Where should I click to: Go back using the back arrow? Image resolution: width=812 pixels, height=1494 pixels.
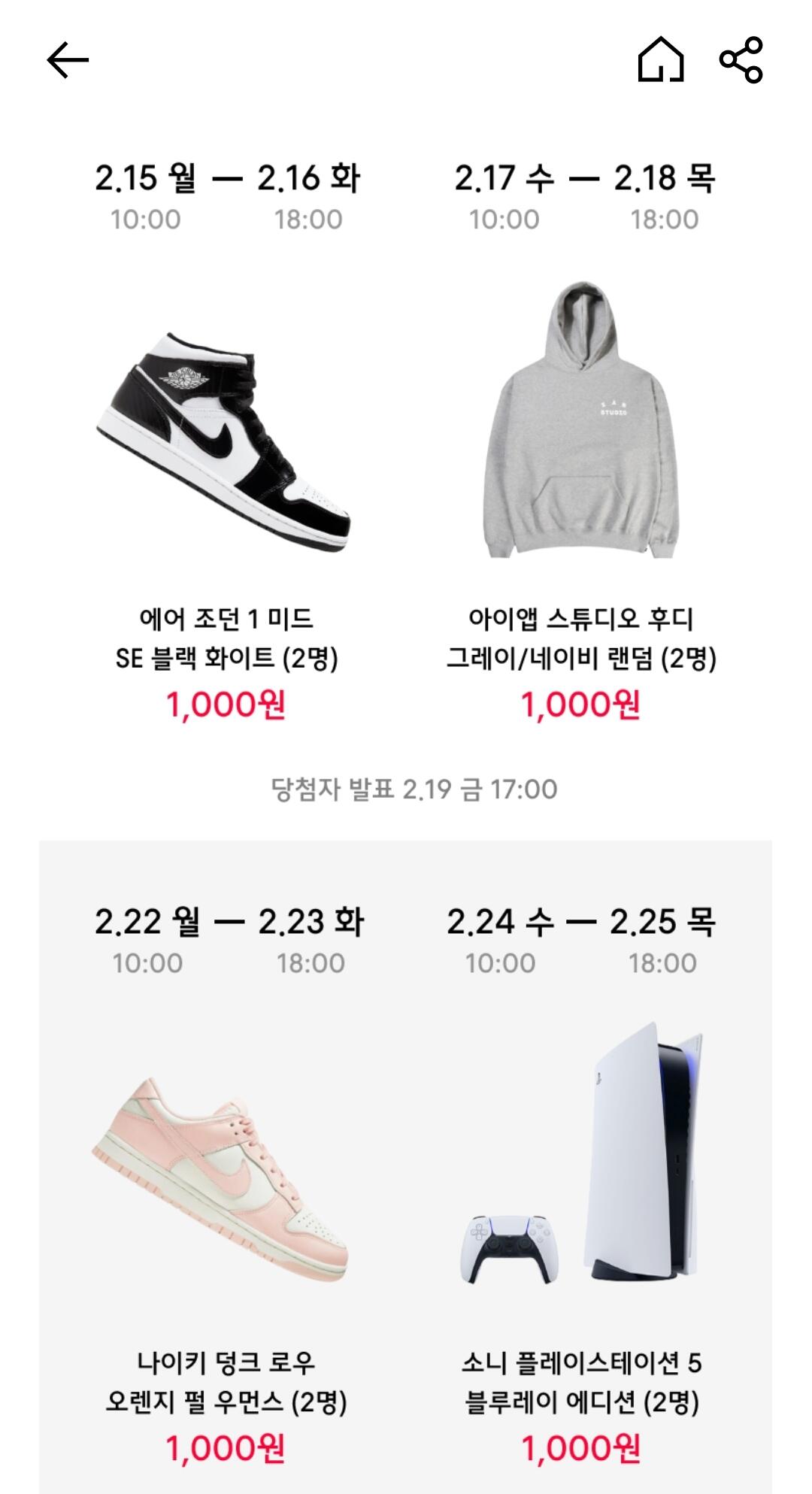tap(68, 60)
